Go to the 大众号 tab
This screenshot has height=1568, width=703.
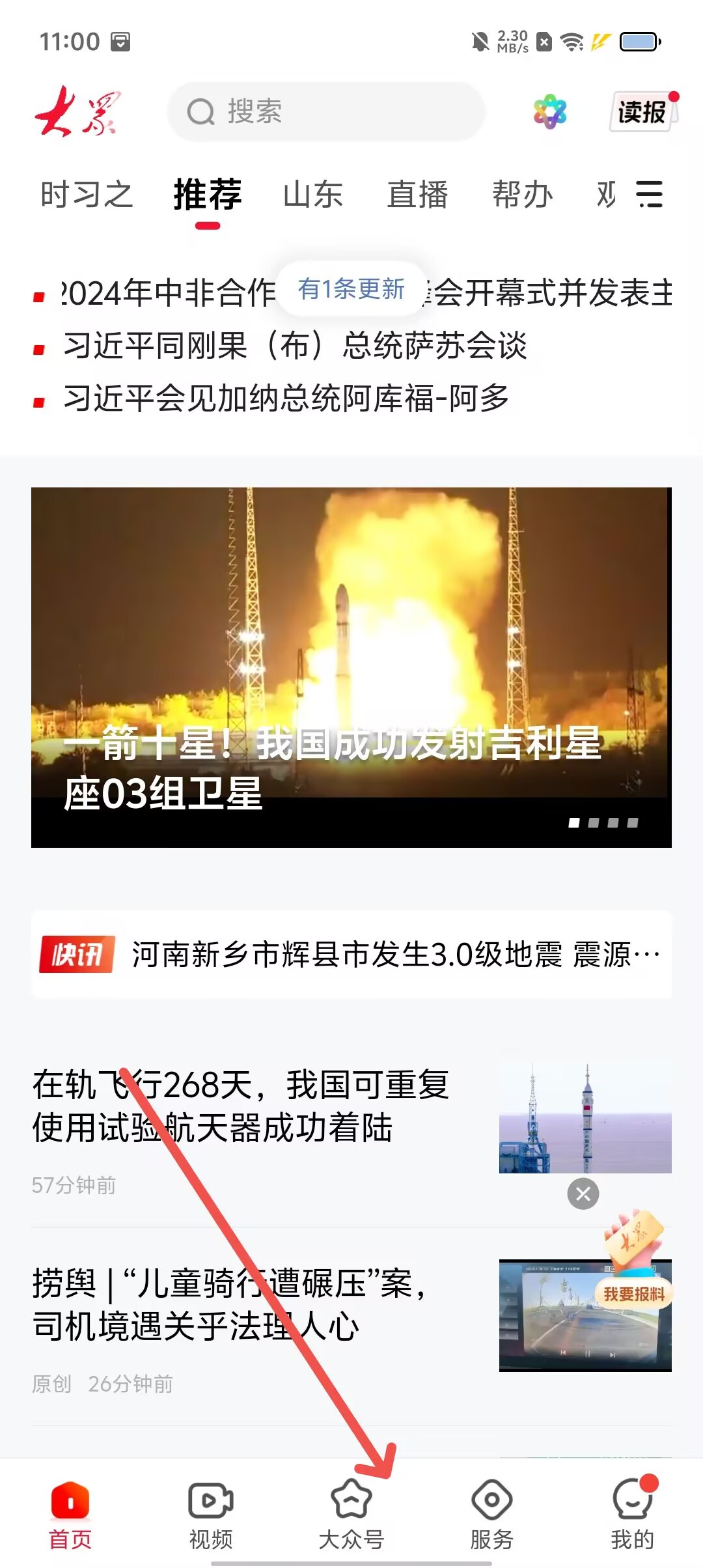(x=351, y=1516)
